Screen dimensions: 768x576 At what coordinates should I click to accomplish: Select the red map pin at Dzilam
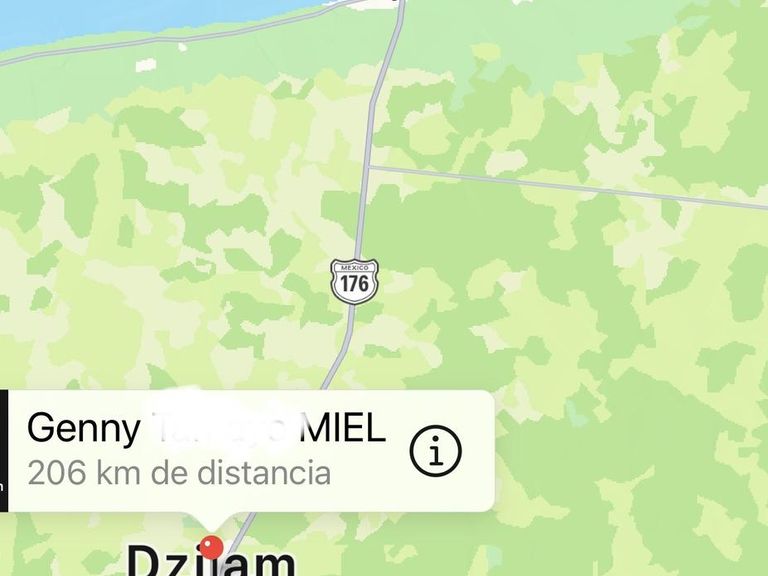pos(211,546)
